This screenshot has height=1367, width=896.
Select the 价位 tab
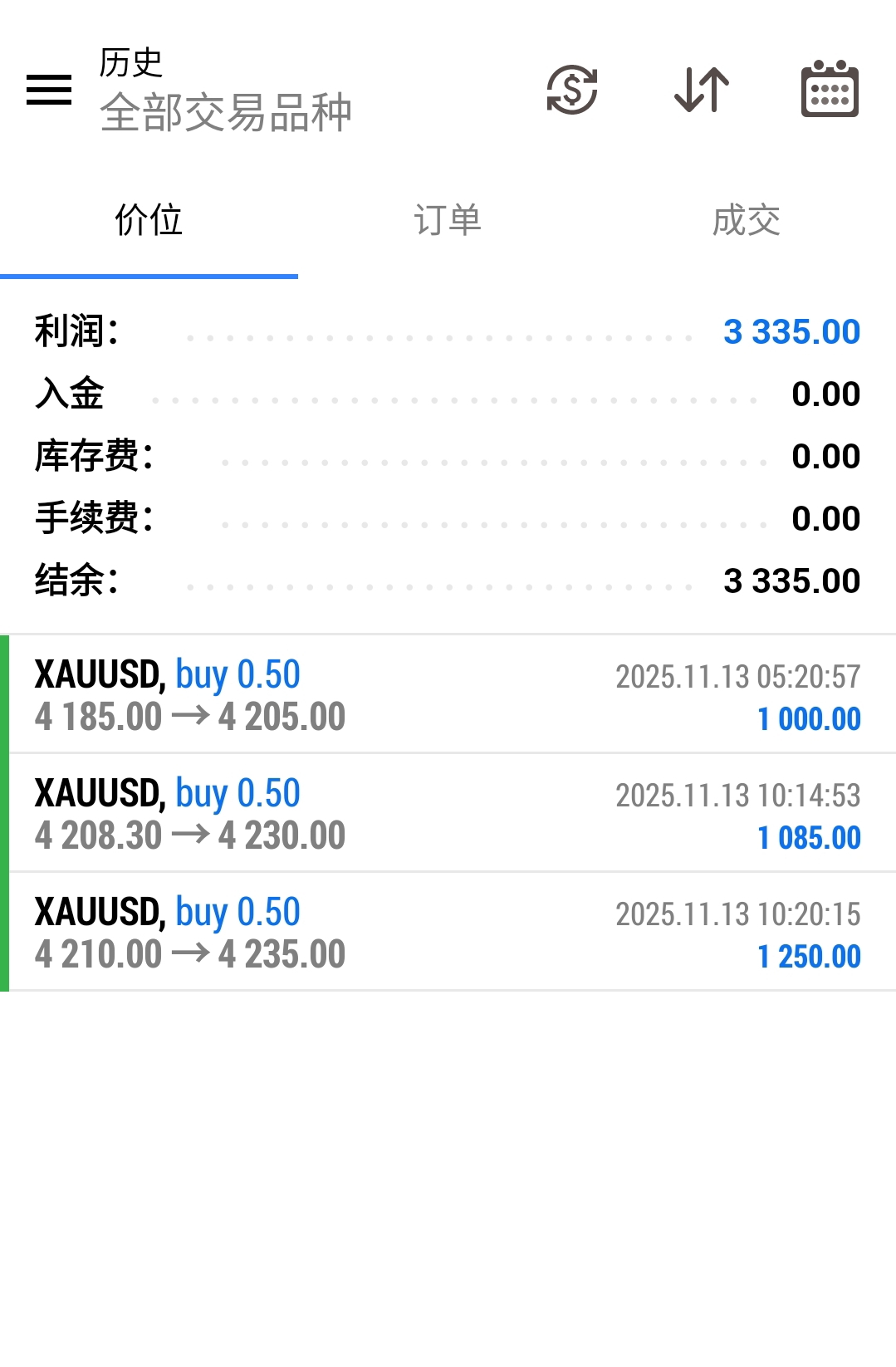tap(149, 221)
